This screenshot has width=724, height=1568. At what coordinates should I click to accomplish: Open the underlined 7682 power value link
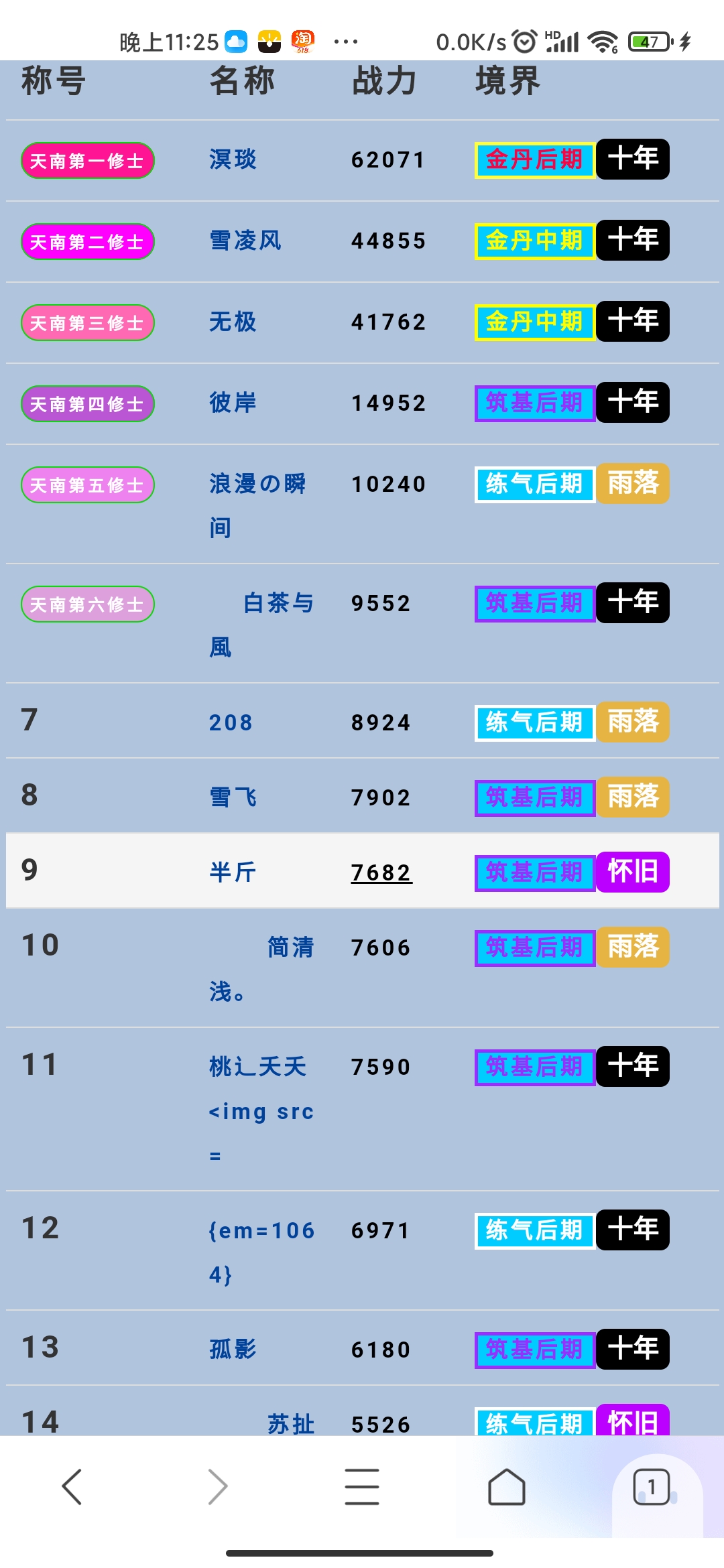click(x=383, y=872)
